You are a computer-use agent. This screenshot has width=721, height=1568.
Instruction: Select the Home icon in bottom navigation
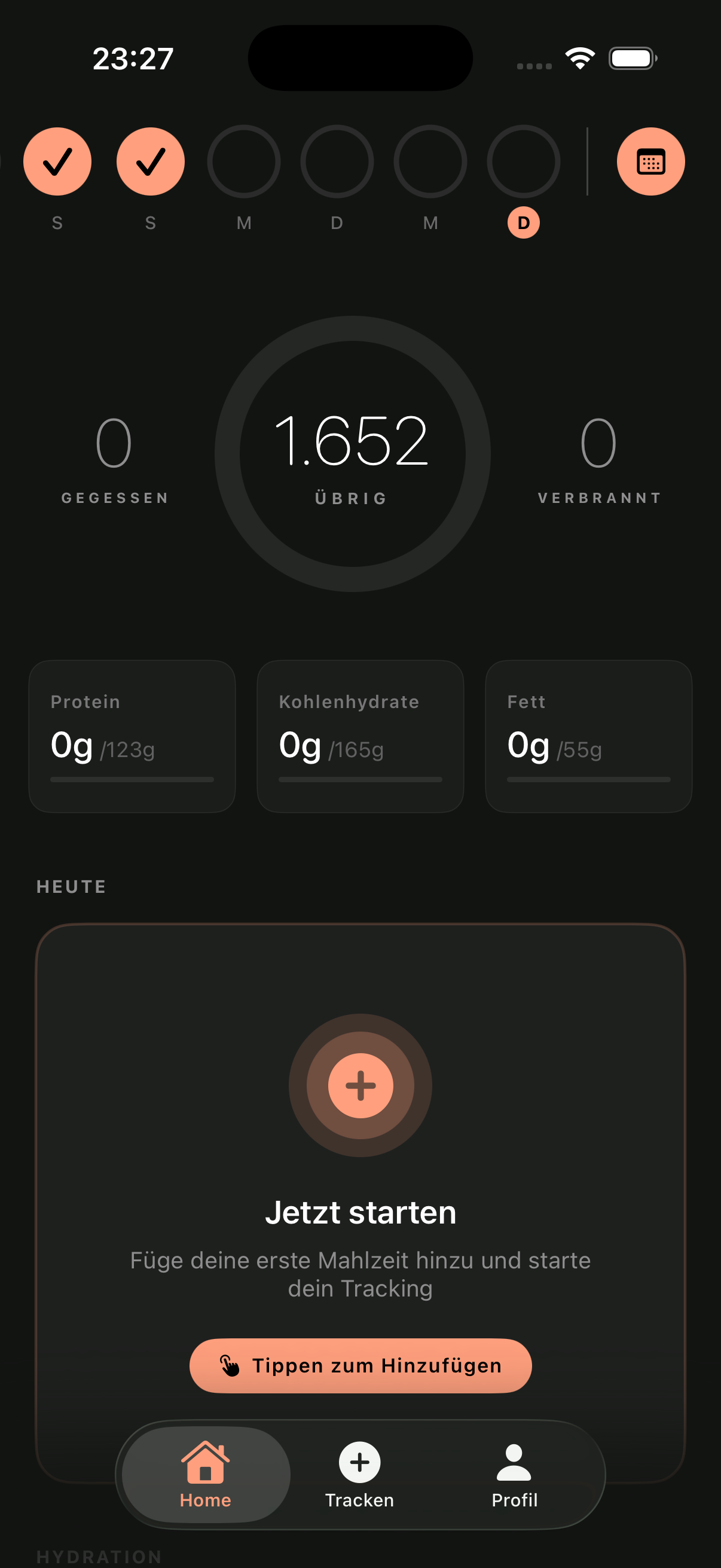click(x=205, y=1463)
